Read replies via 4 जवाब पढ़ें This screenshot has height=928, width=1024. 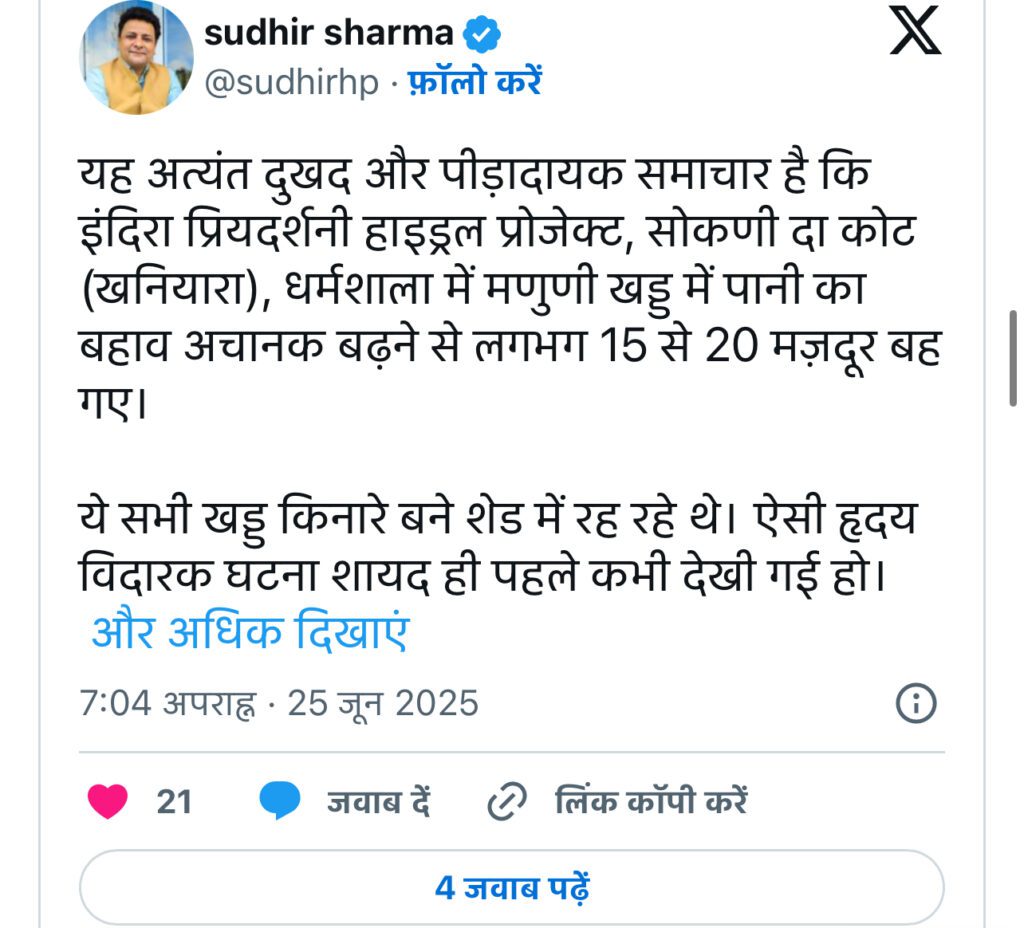pyautogui.click(x=511, y=887)
